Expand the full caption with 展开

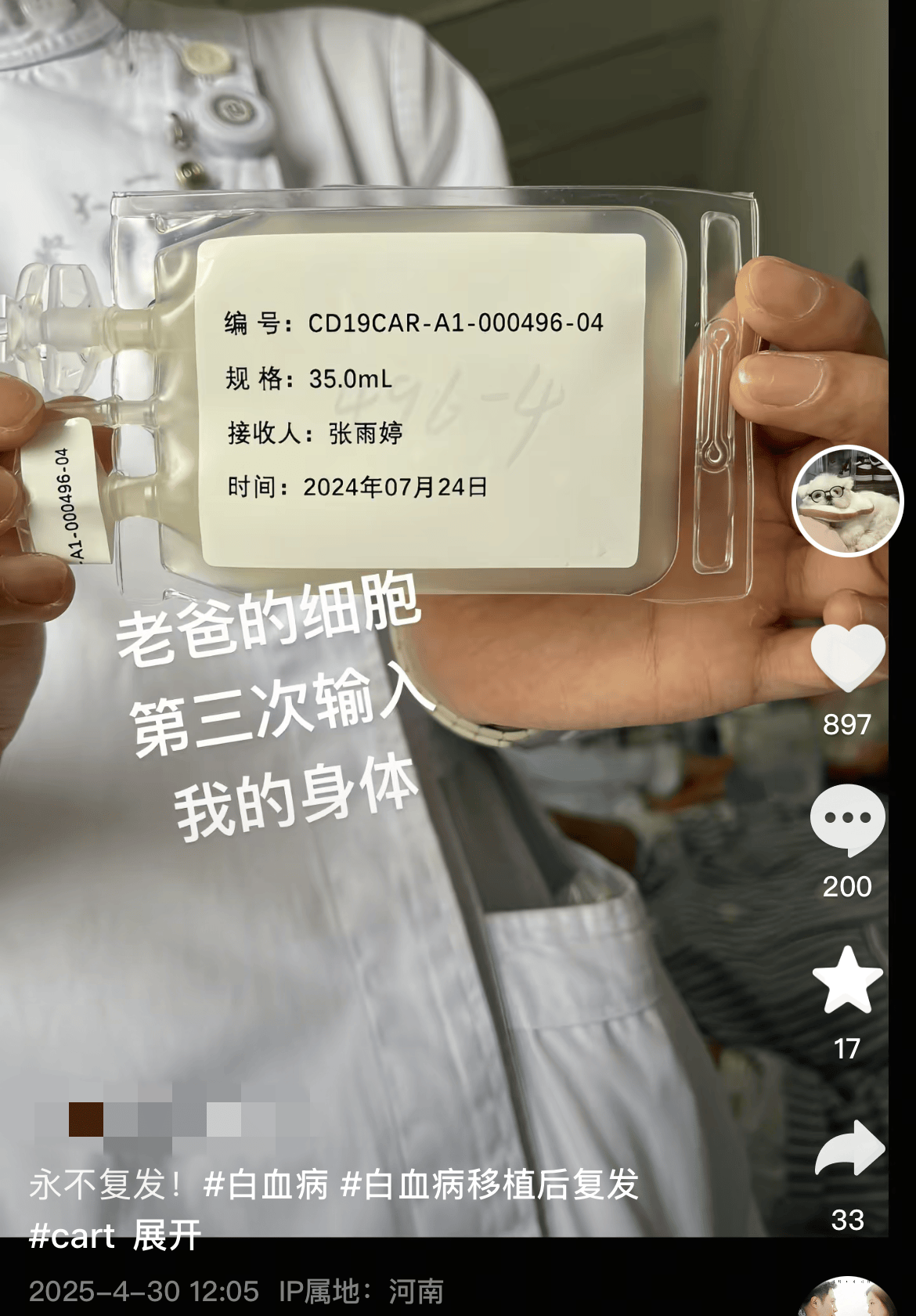[x=167, y=1235]
